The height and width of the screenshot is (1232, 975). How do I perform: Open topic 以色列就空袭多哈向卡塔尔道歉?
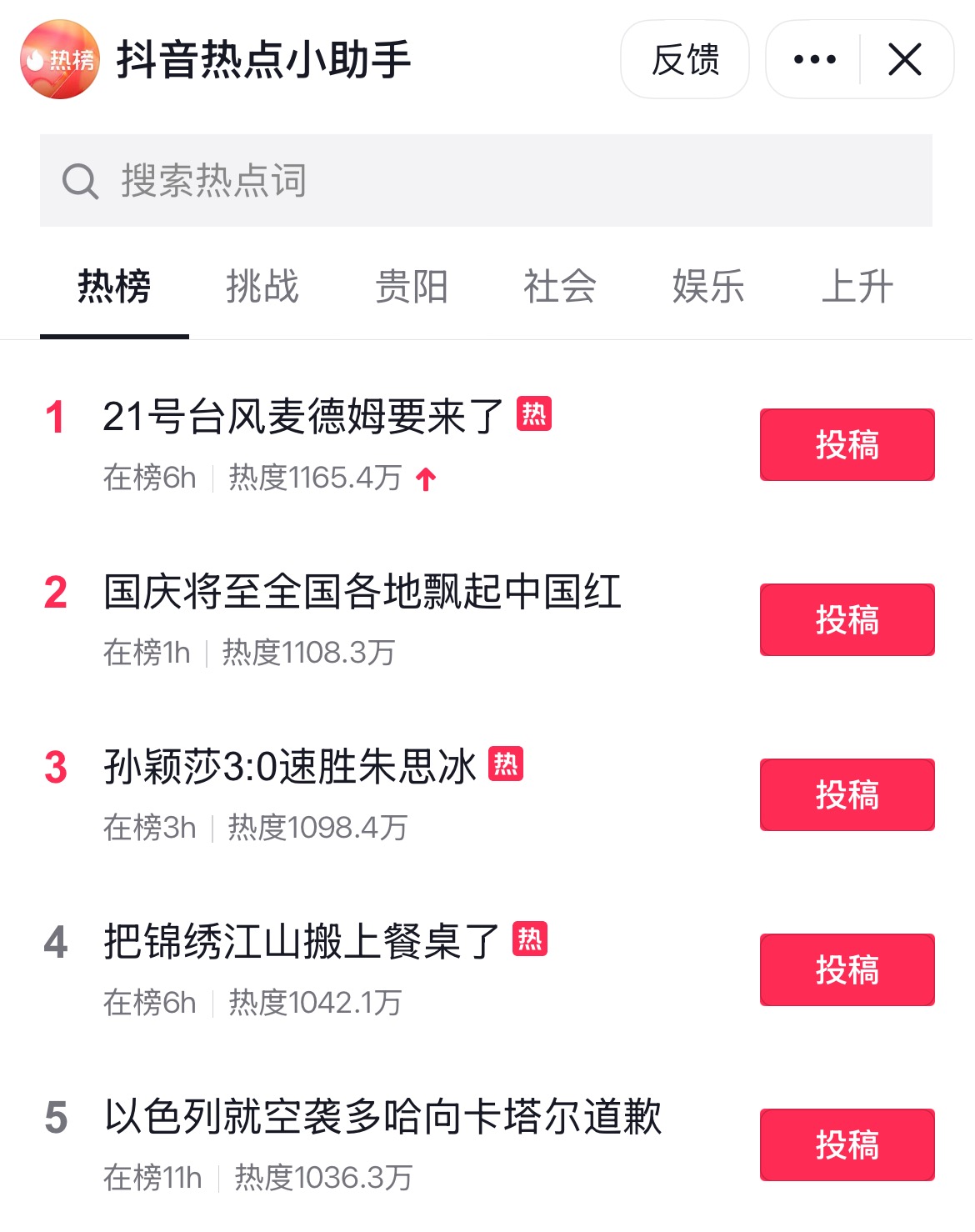[382, 1117]
